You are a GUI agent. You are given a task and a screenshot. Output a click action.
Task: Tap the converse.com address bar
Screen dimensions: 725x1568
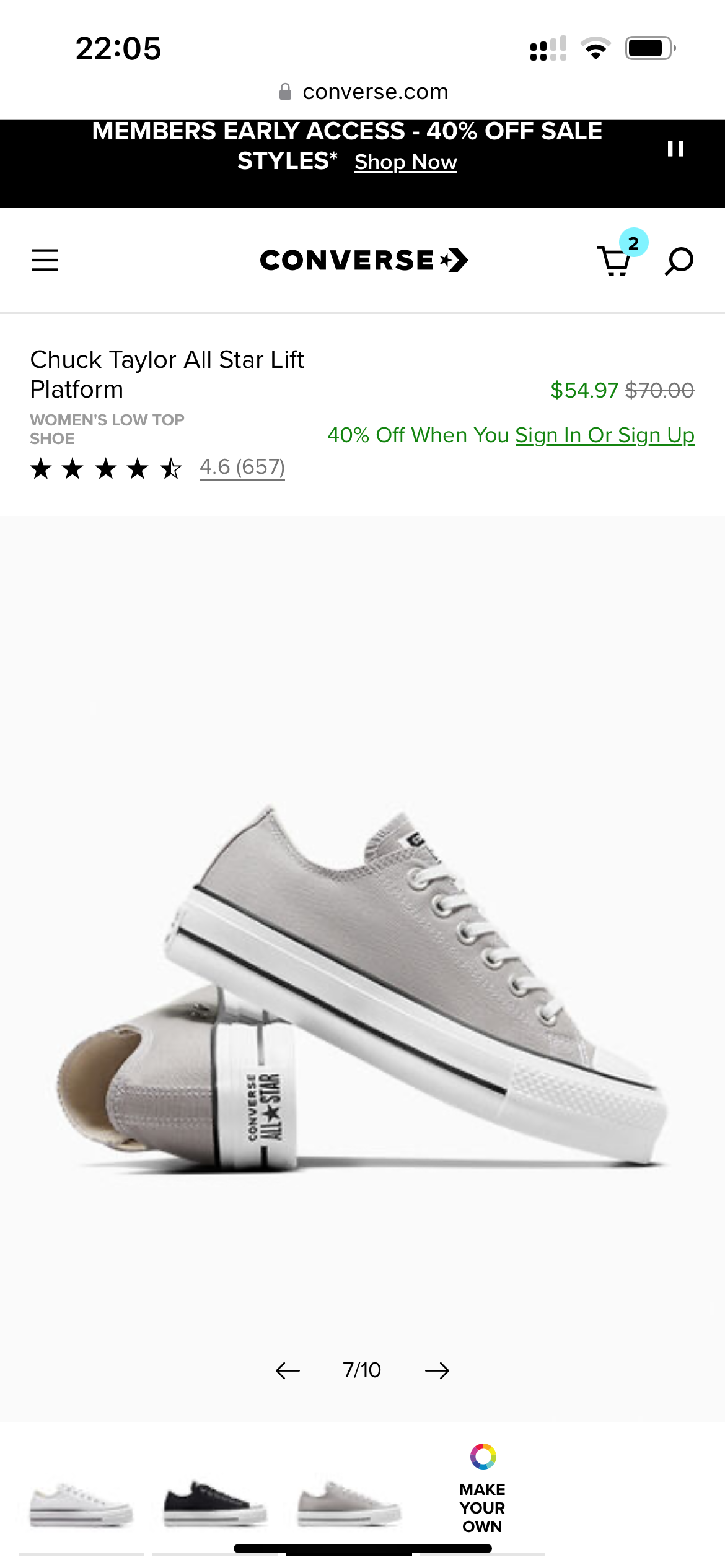click(363, 92)
